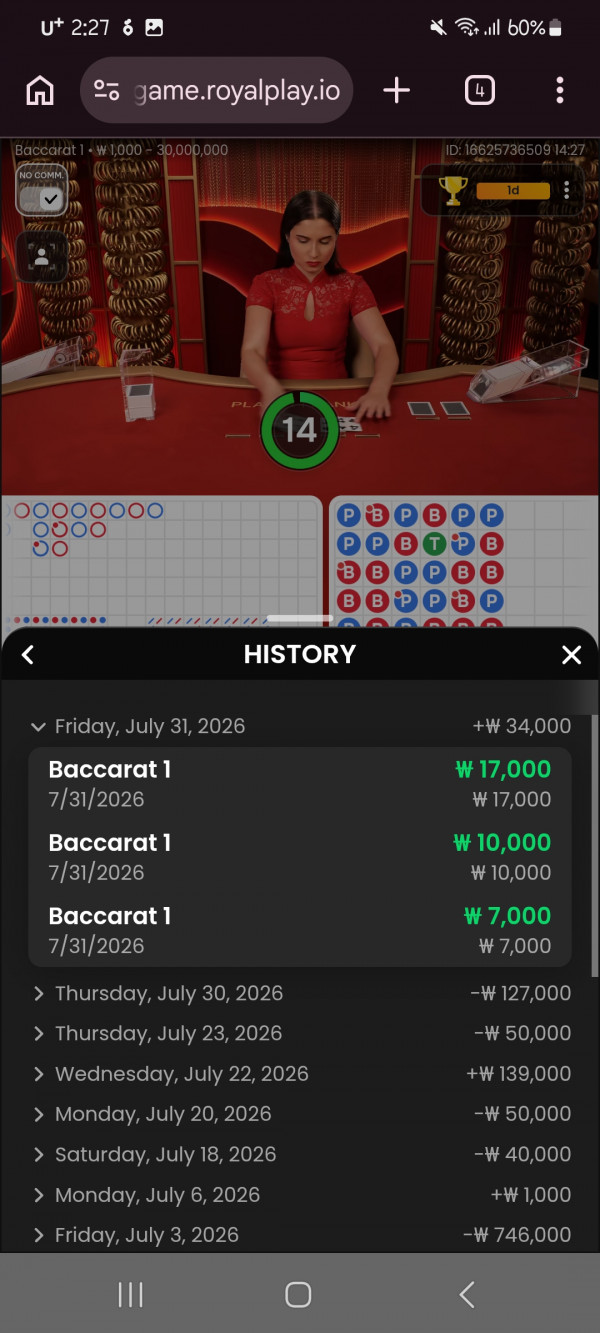Viewport: 600px width, 1333px height.
Task: Open the Baccarat 1 entry with ₩10,000
Action: point(300,857)
